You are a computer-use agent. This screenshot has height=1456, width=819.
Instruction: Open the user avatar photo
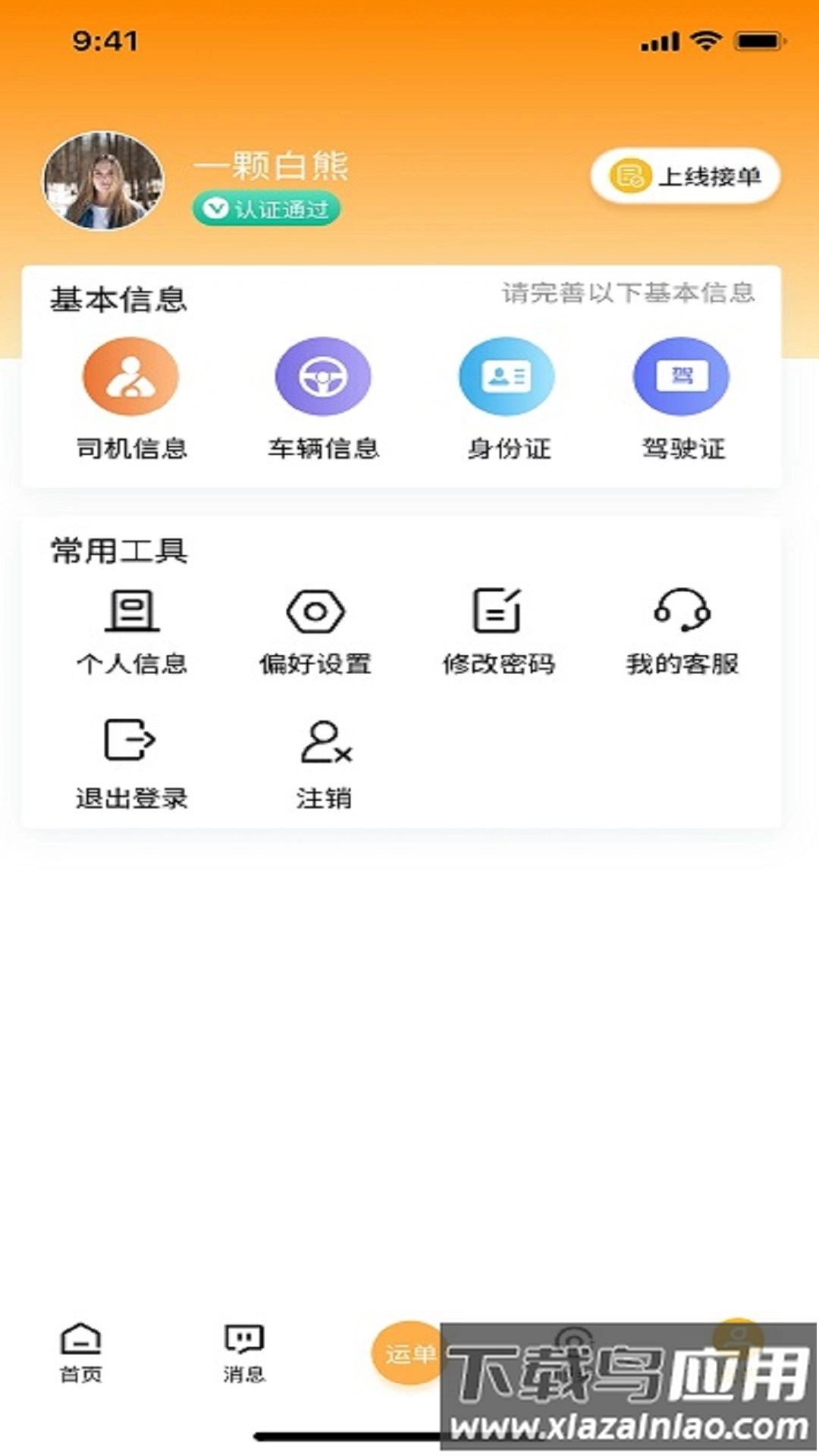tap(102, 179)
